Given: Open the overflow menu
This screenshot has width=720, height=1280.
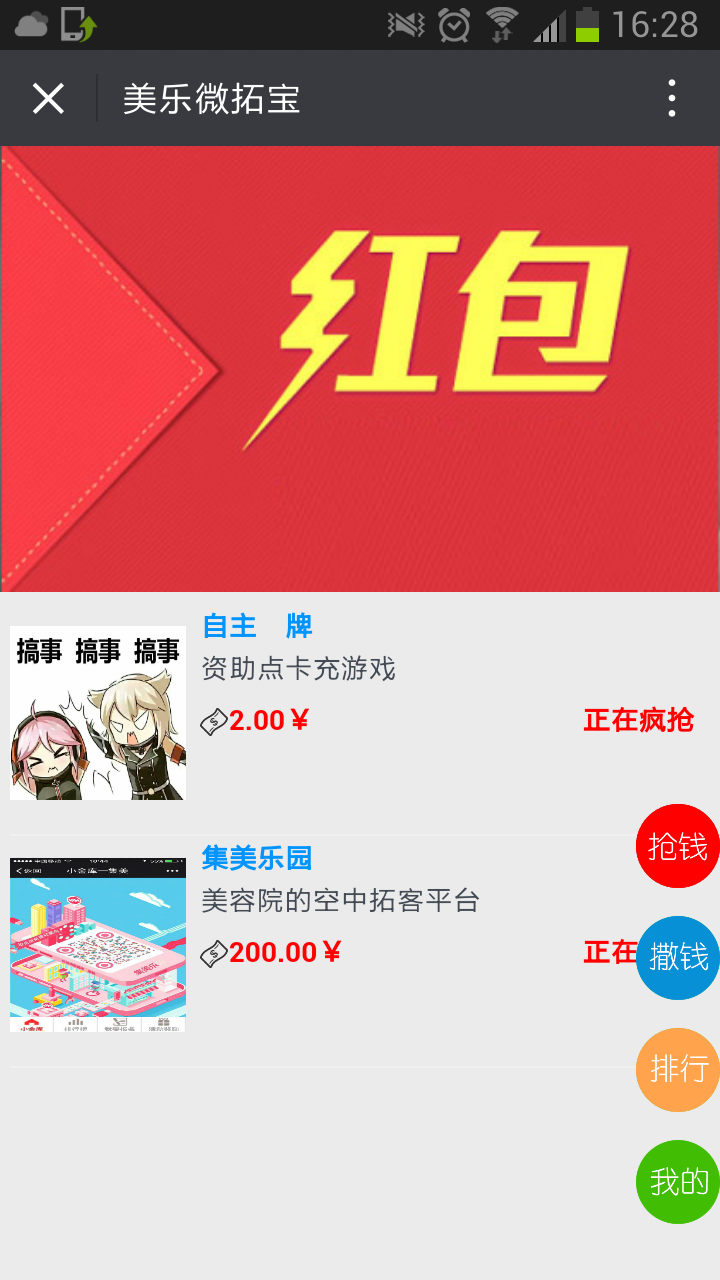Looking at the screenshot, I should point(672,98).
